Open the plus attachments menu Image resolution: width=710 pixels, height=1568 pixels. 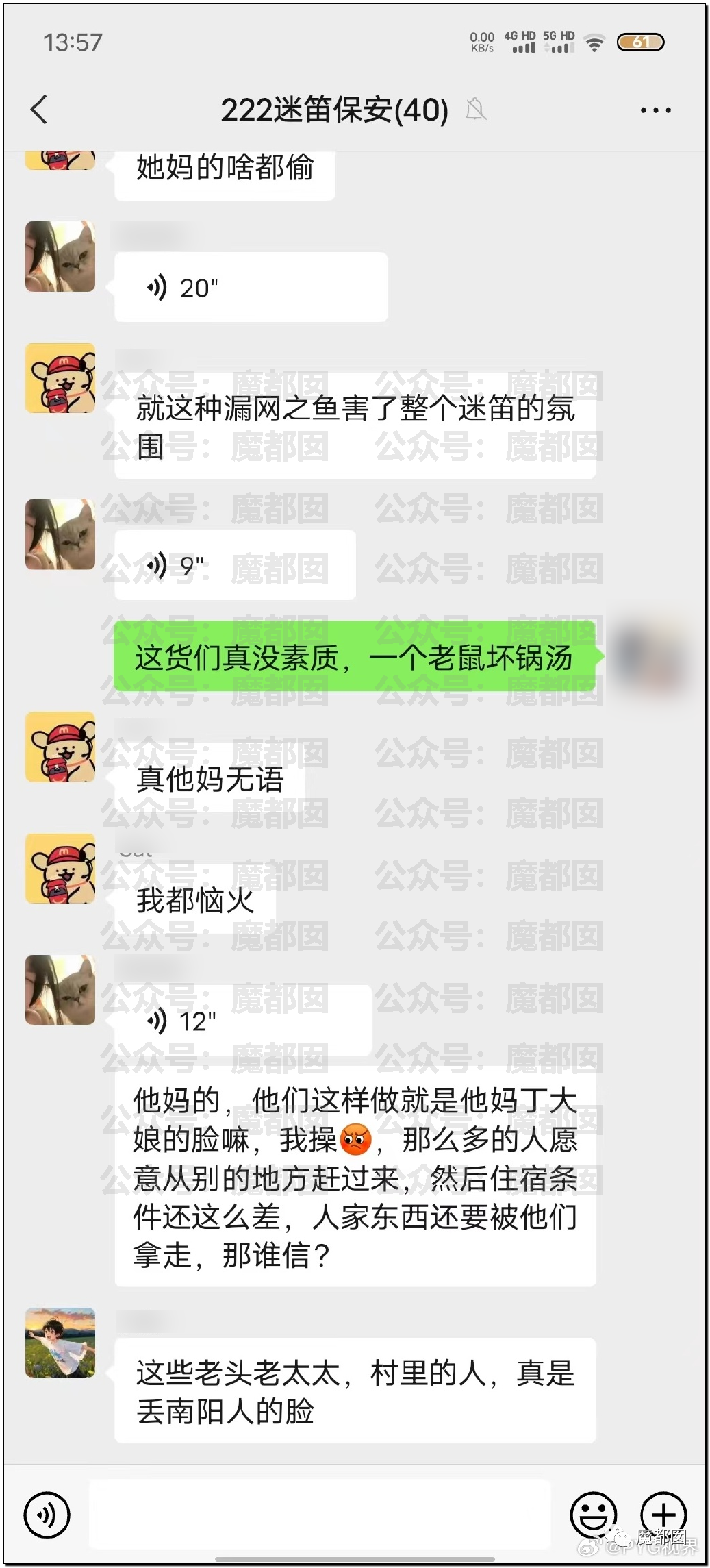tap(663, 1515)
